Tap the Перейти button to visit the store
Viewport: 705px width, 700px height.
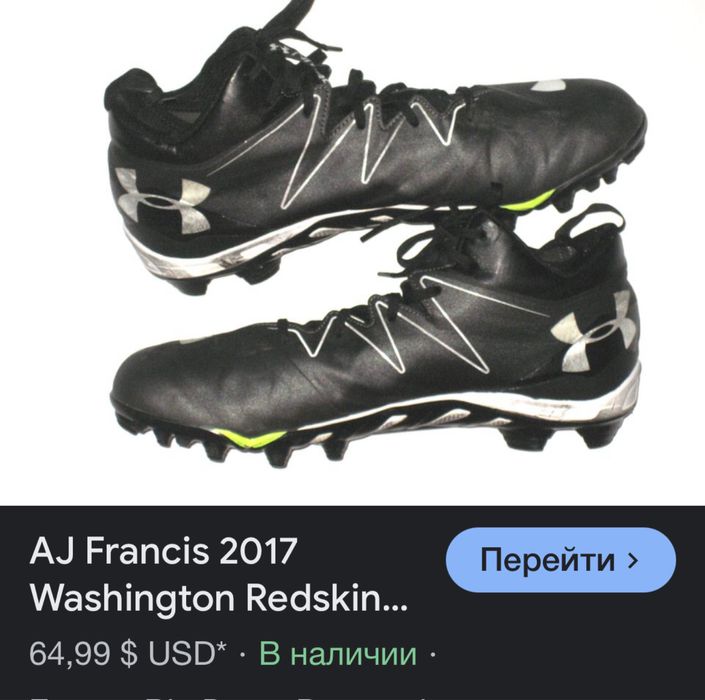point(560,560)
